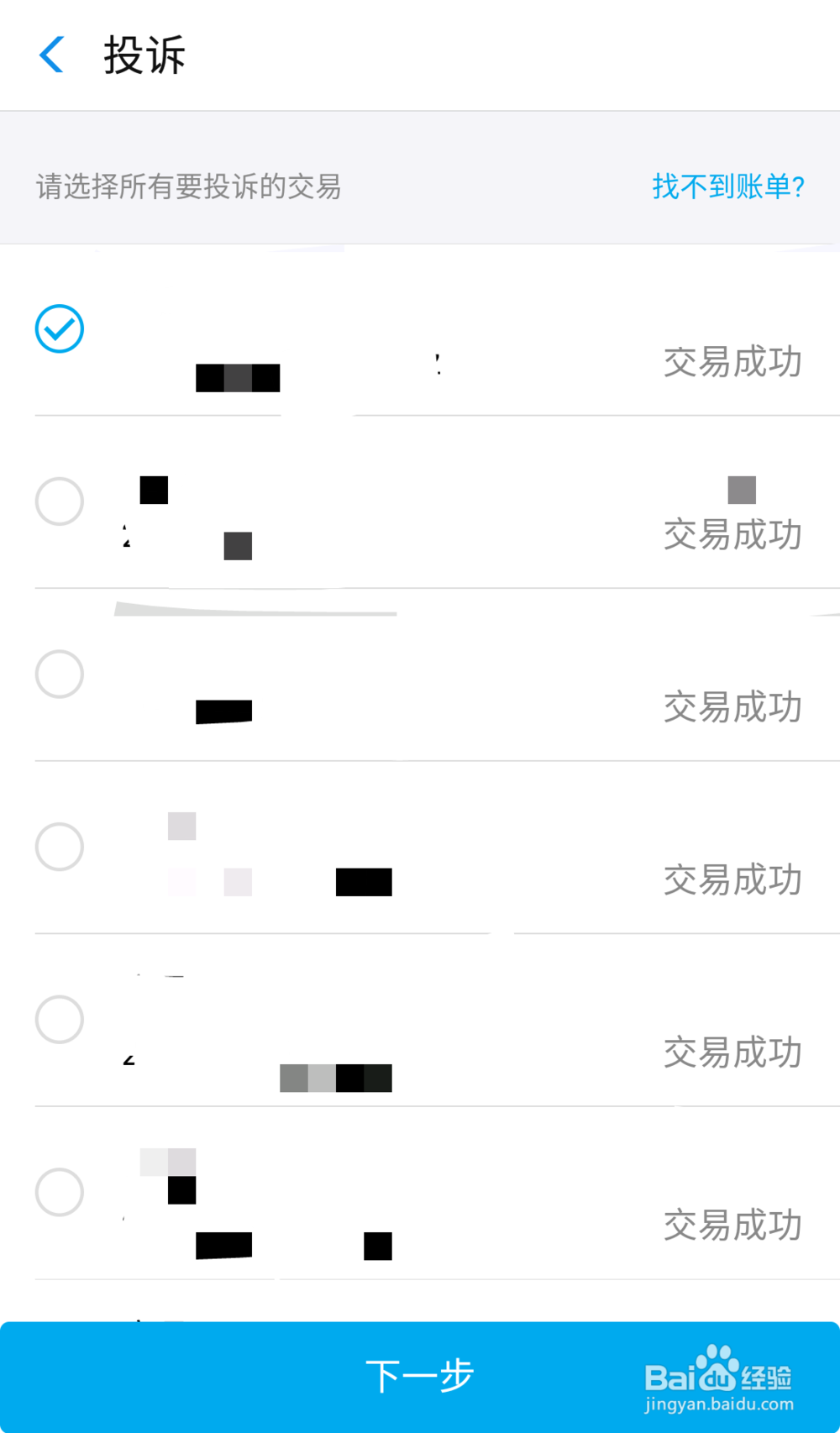This screenshot has width=840, height=1433.
Task: Tap the blue checked circle on first transaction
Action: point(59,328)
